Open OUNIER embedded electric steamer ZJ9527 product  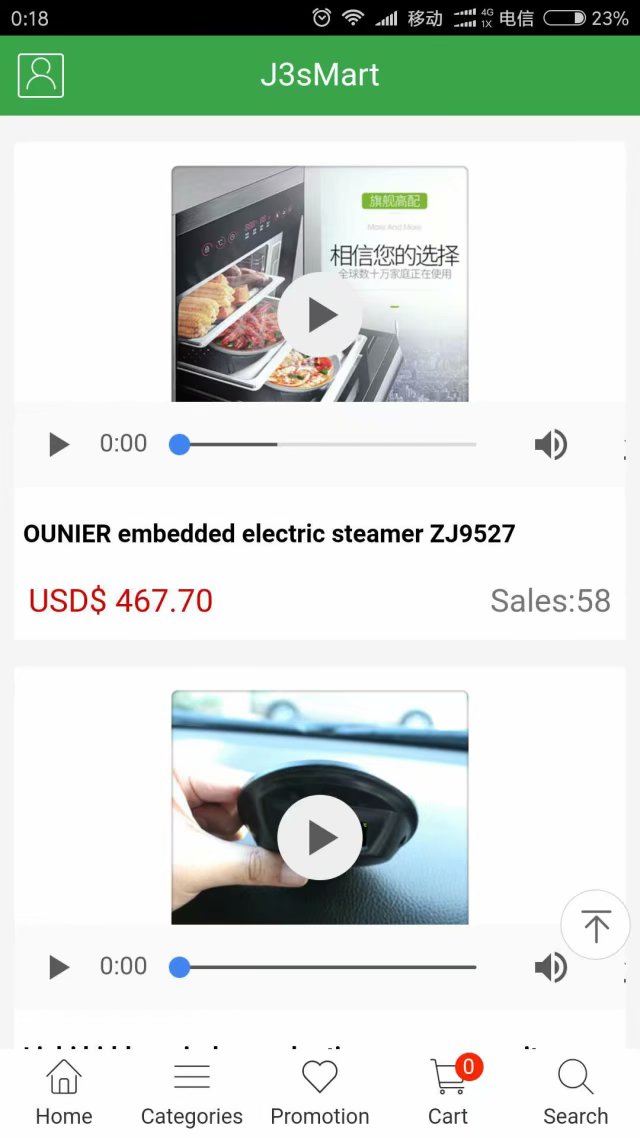269,533
